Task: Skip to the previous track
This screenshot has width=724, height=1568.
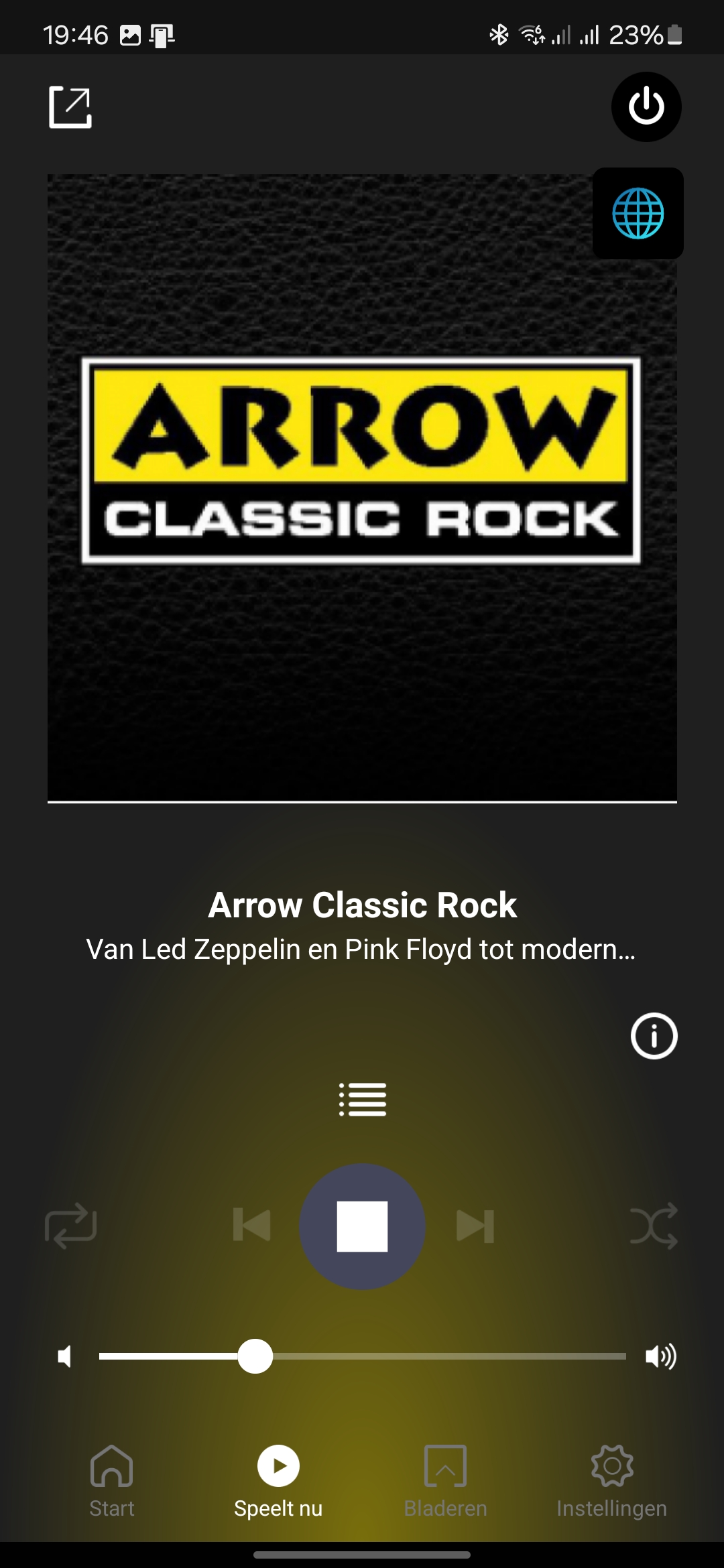Action: 252,1226
